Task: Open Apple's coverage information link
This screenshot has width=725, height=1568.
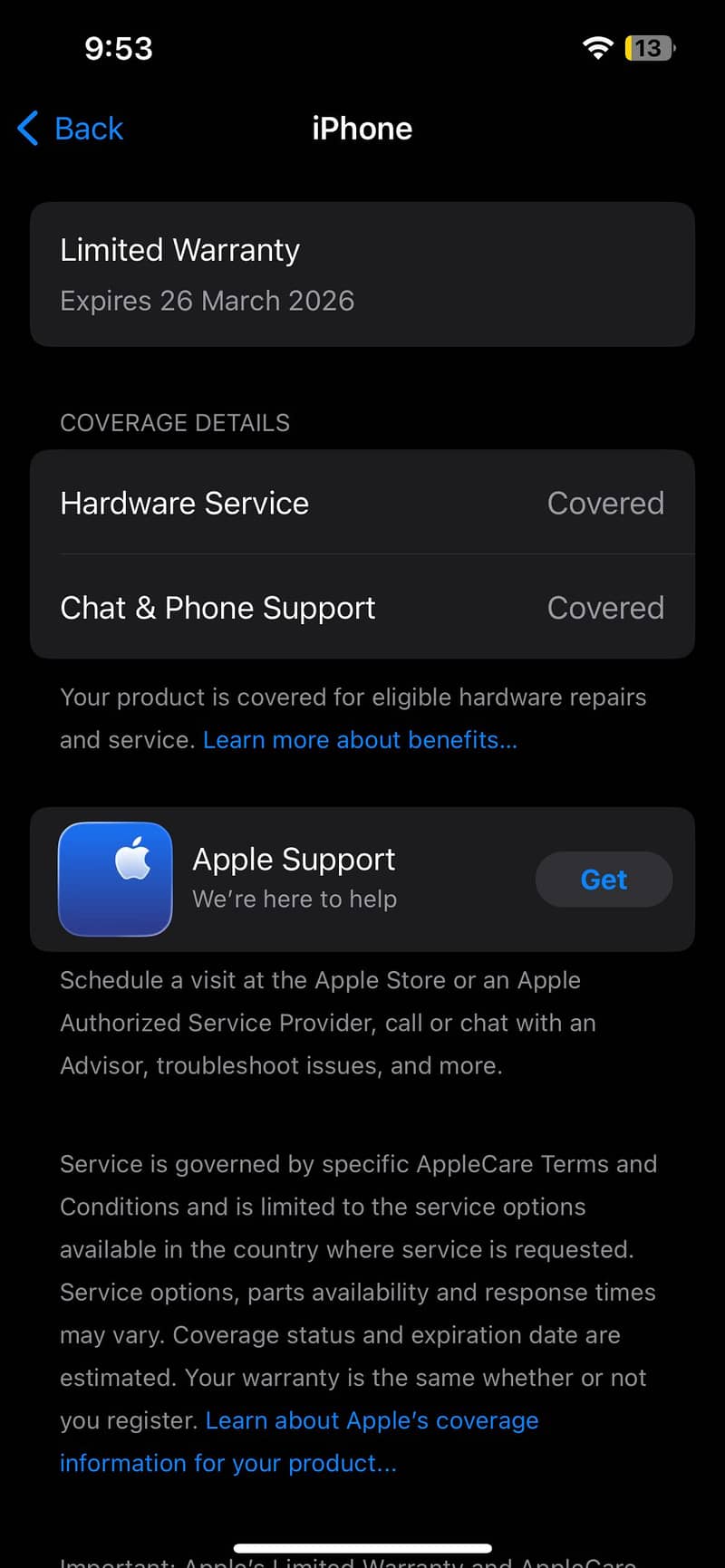Action: (372, 1420)
